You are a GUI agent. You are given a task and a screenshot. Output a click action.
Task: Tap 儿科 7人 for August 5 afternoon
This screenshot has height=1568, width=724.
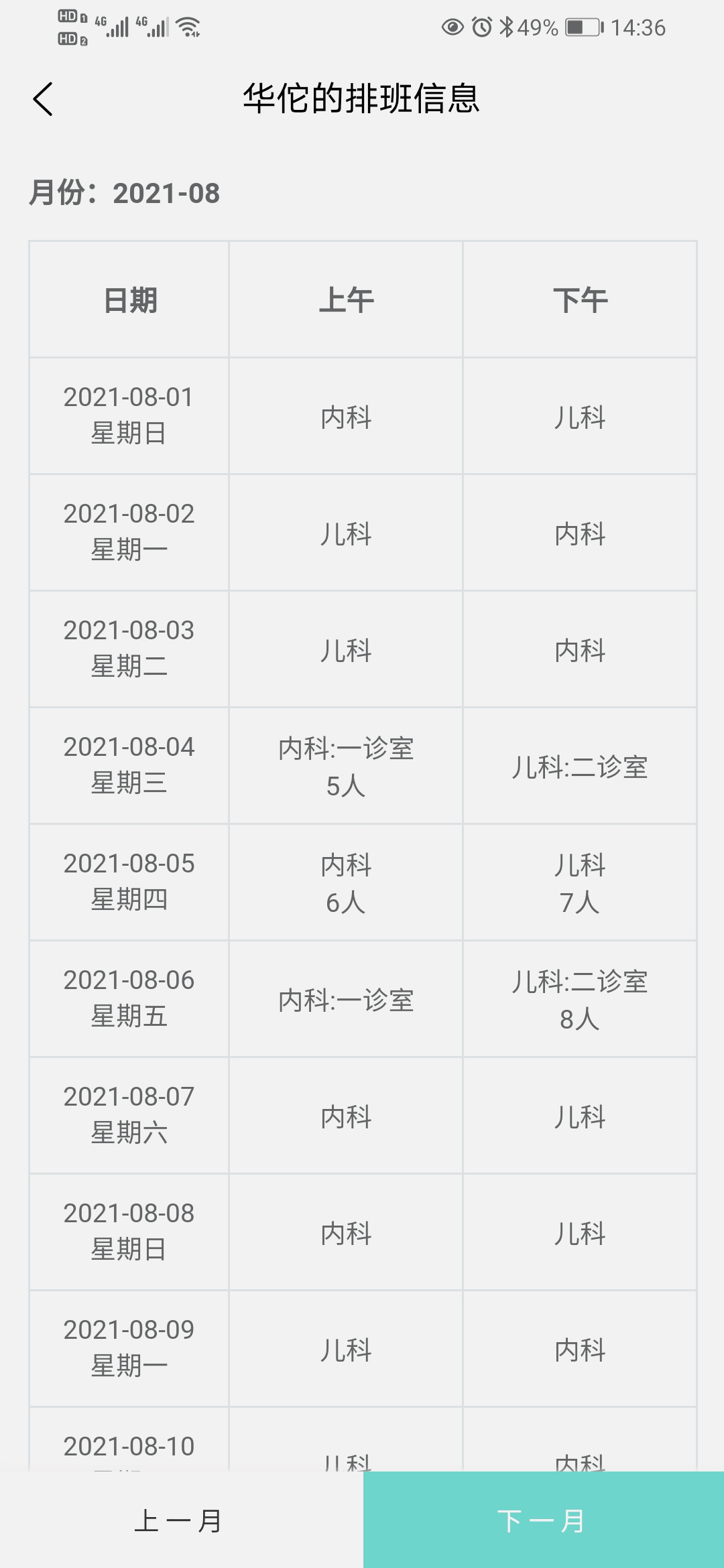tap(579, 882)
